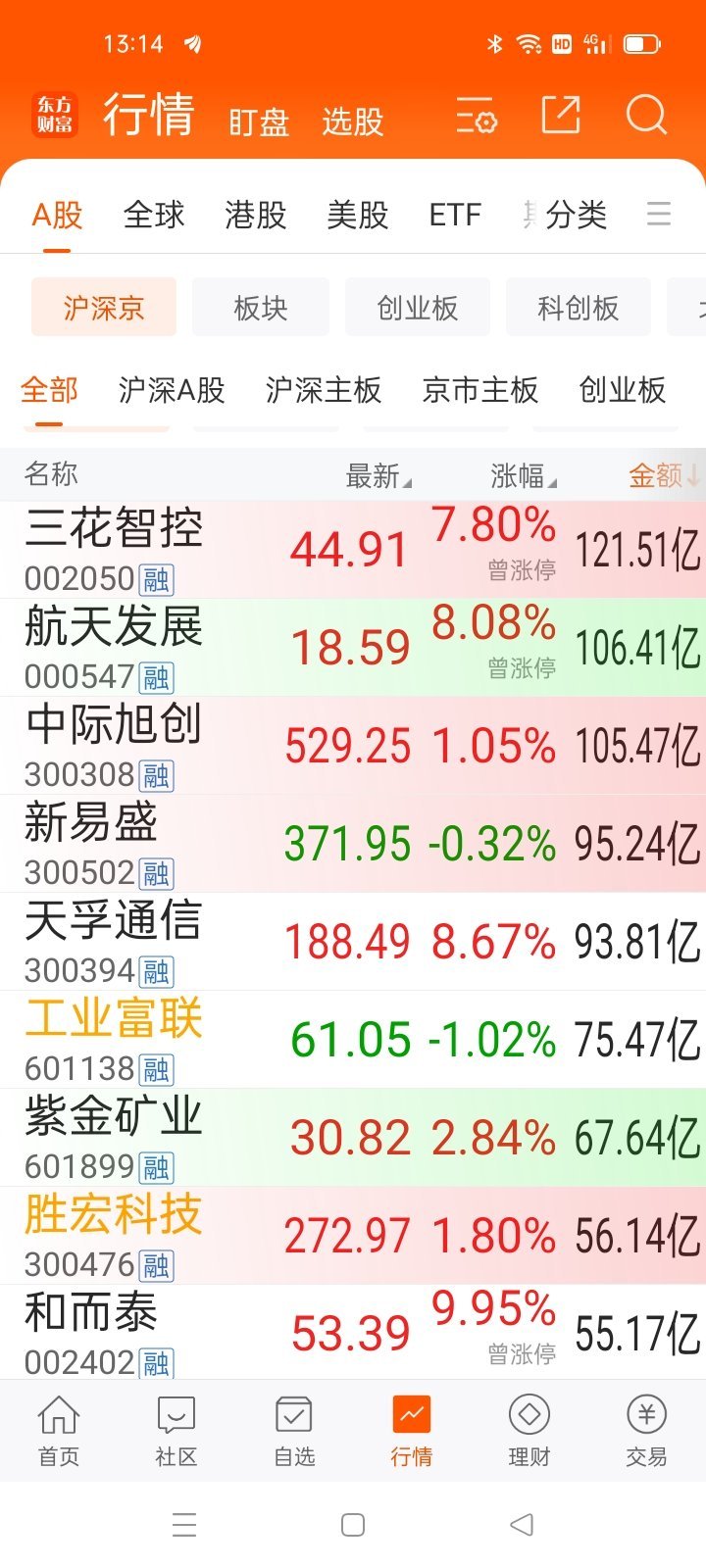Sort the list by 最新 latest price
706x1568 pixels.
point(377,475)
